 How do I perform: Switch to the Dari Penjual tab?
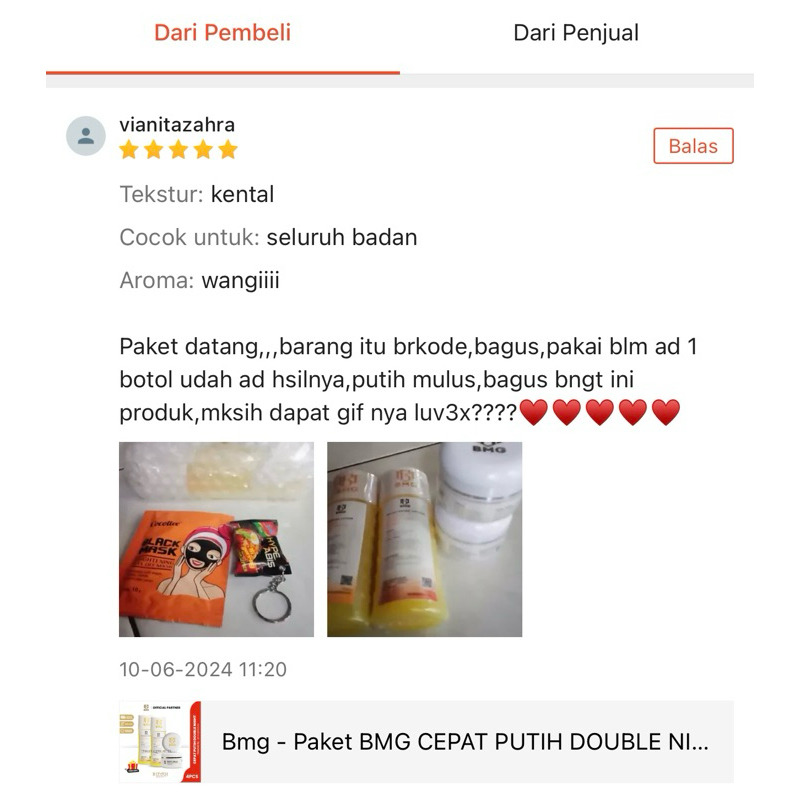click(576, 33)
